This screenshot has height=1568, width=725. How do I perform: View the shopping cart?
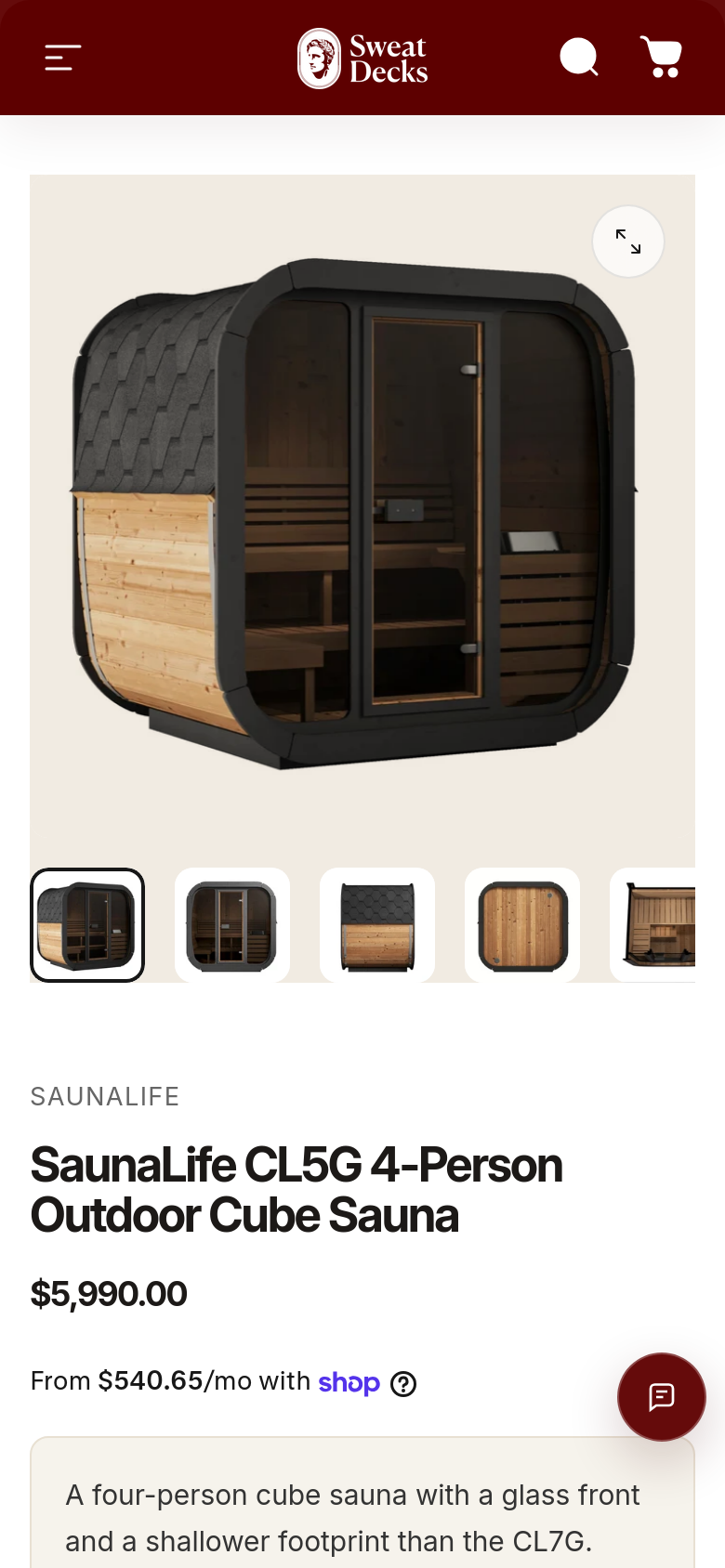[x=662, y=58]
